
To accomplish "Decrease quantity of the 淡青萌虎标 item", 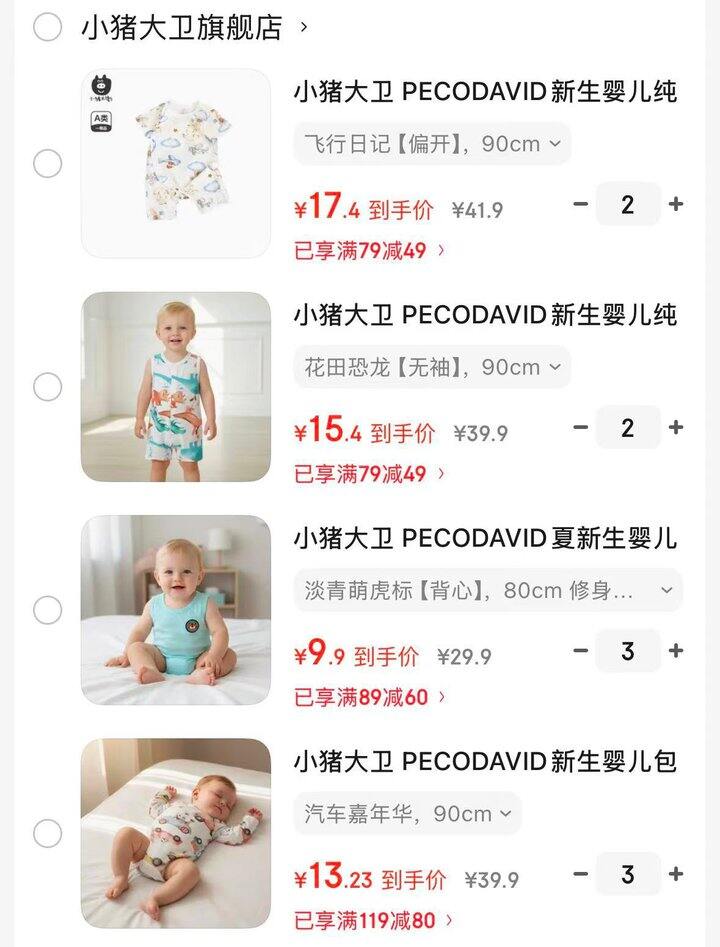I will click(x=581, y=651).
